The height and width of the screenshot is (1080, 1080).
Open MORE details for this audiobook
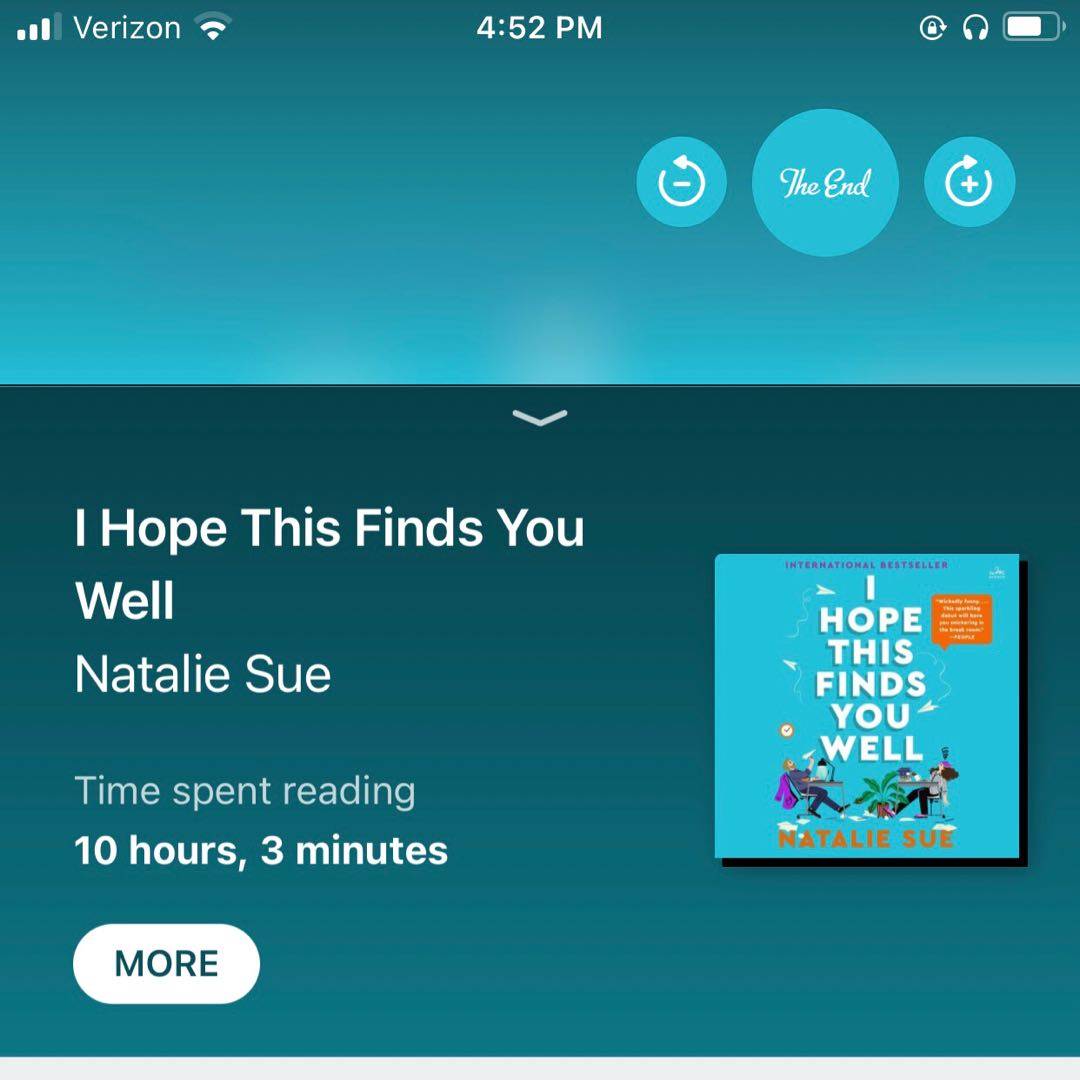pyautogui.click(x=166, y=963)
